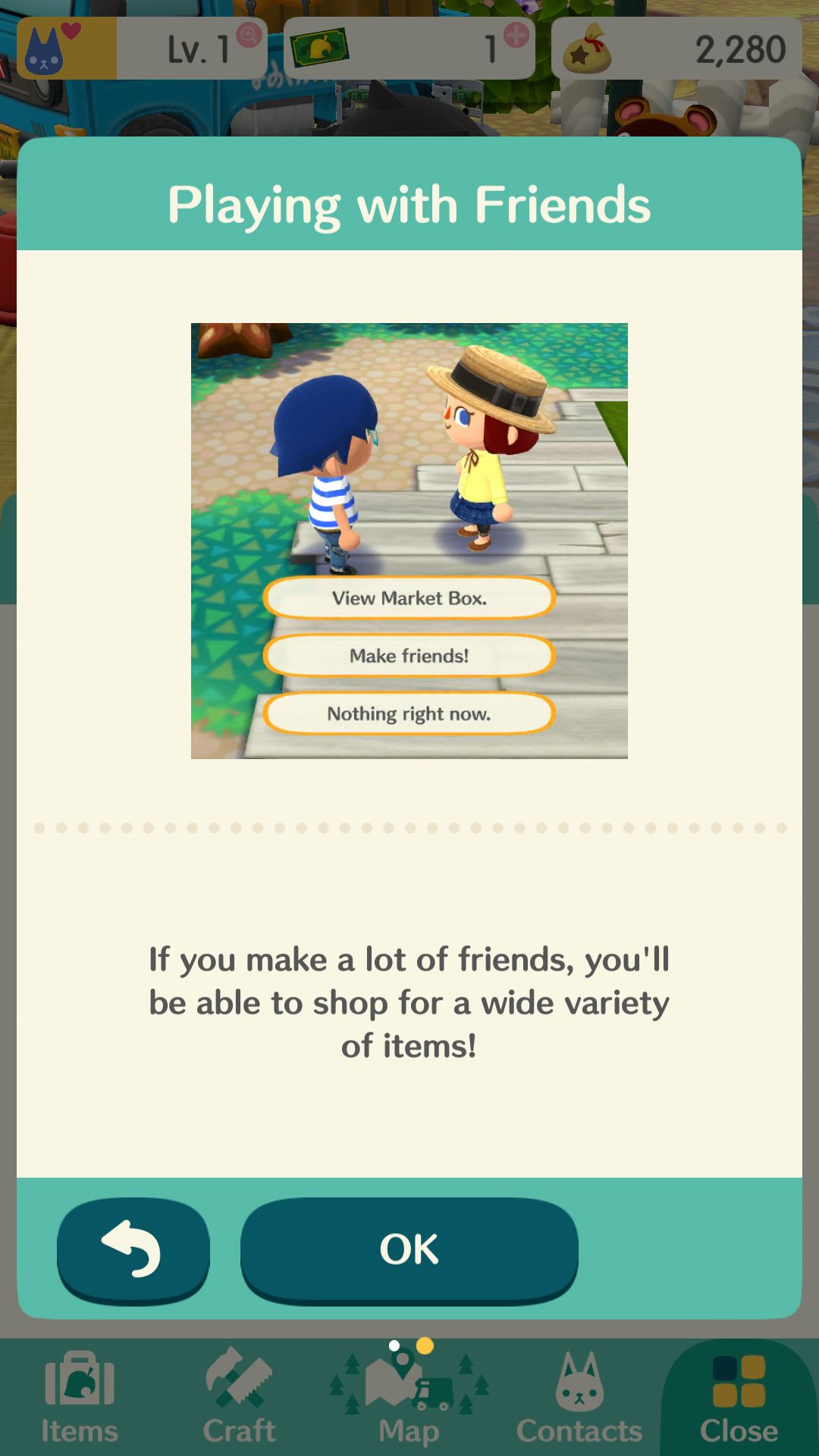Tap the Close menu button
Image resolution: width=819 pixels, height=1456 pixels.
point(739,1398)
